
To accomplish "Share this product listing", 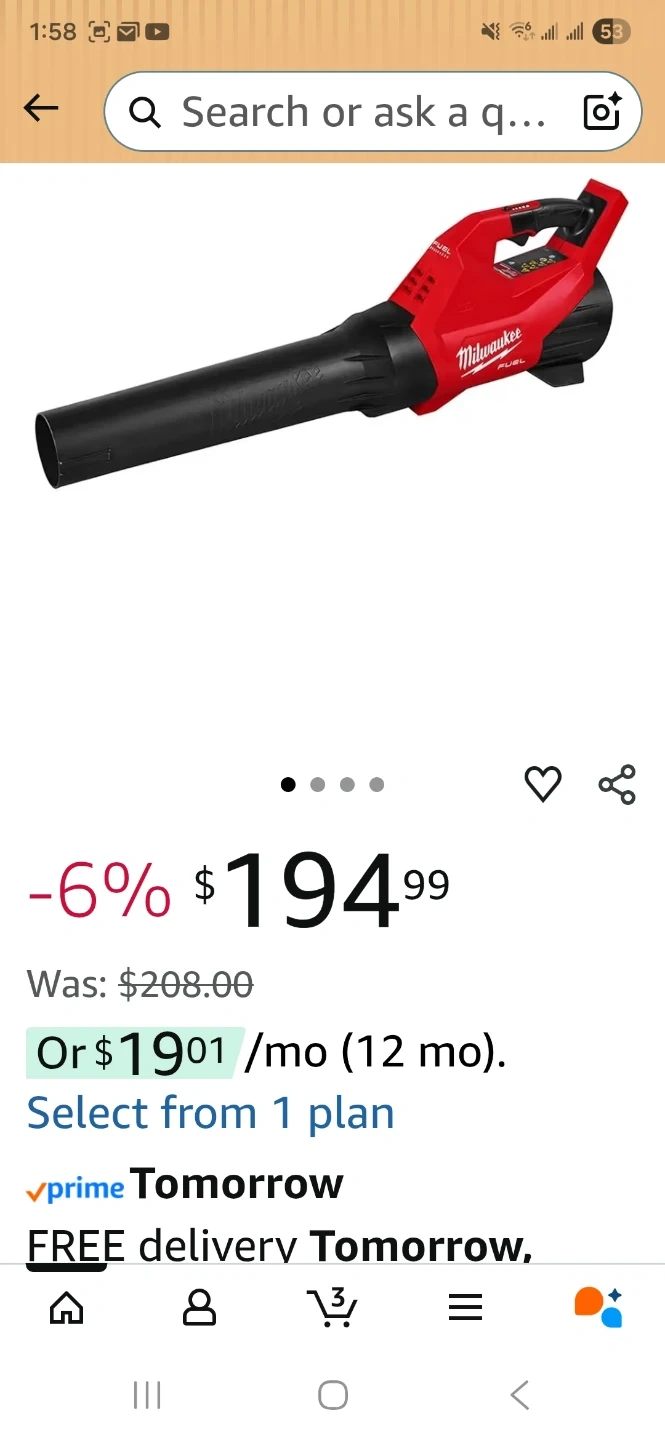I will click(617, 784).
